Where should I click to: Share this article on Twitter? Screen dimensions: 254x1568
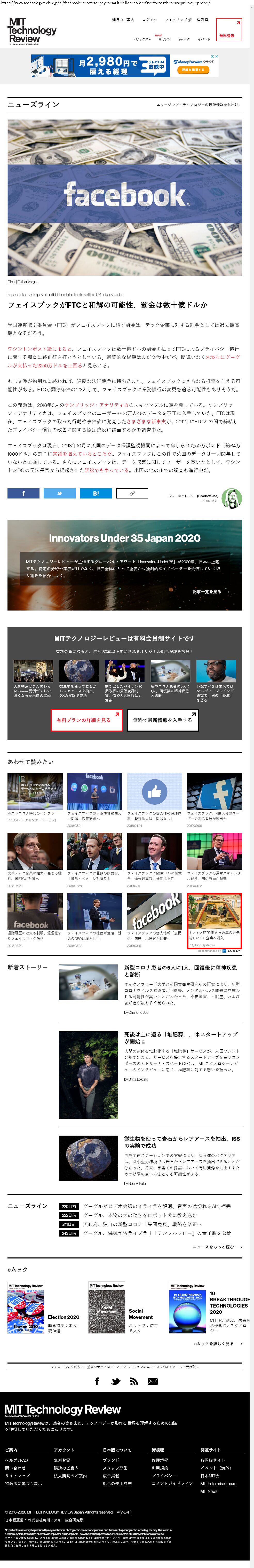pos(59,494)
